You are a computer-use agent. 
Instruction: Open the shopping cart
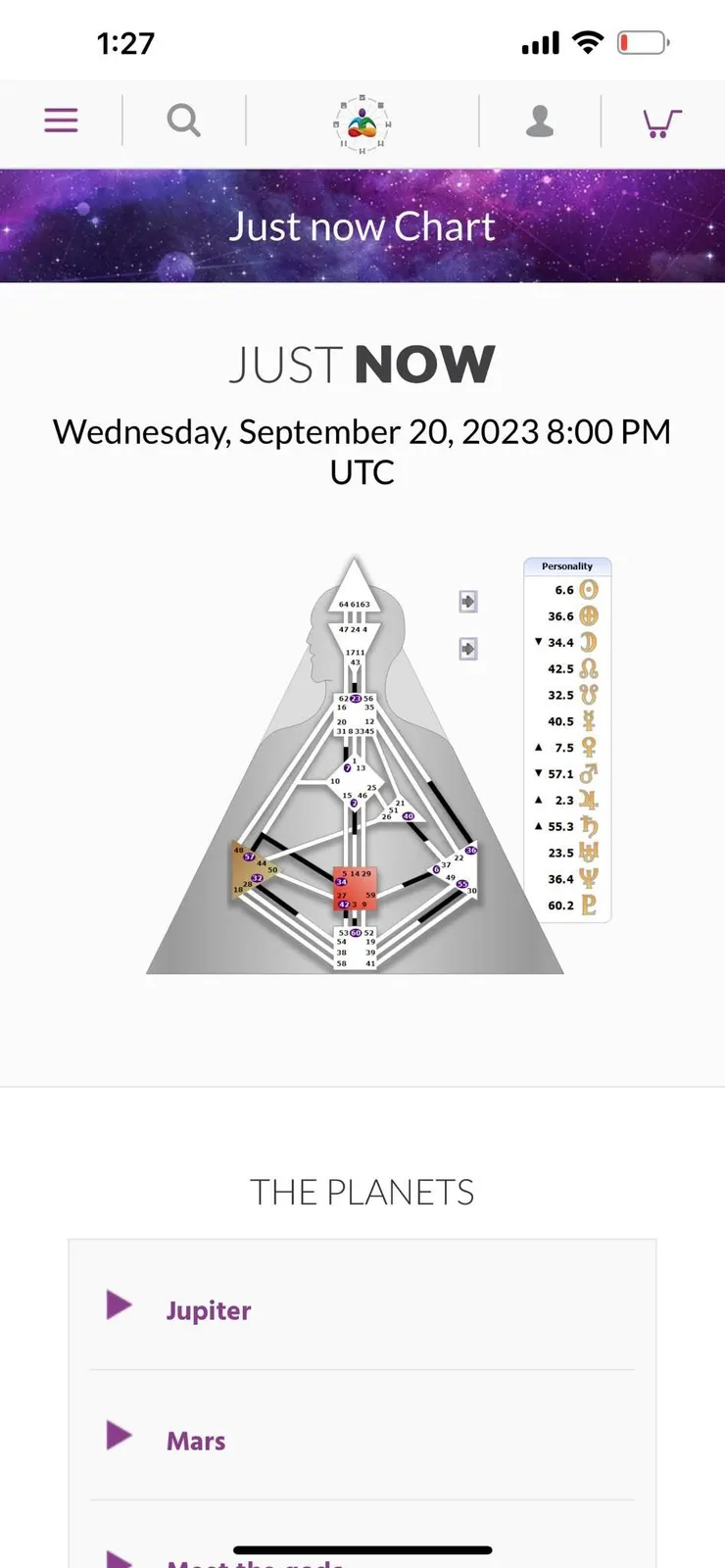pos(661,122)
